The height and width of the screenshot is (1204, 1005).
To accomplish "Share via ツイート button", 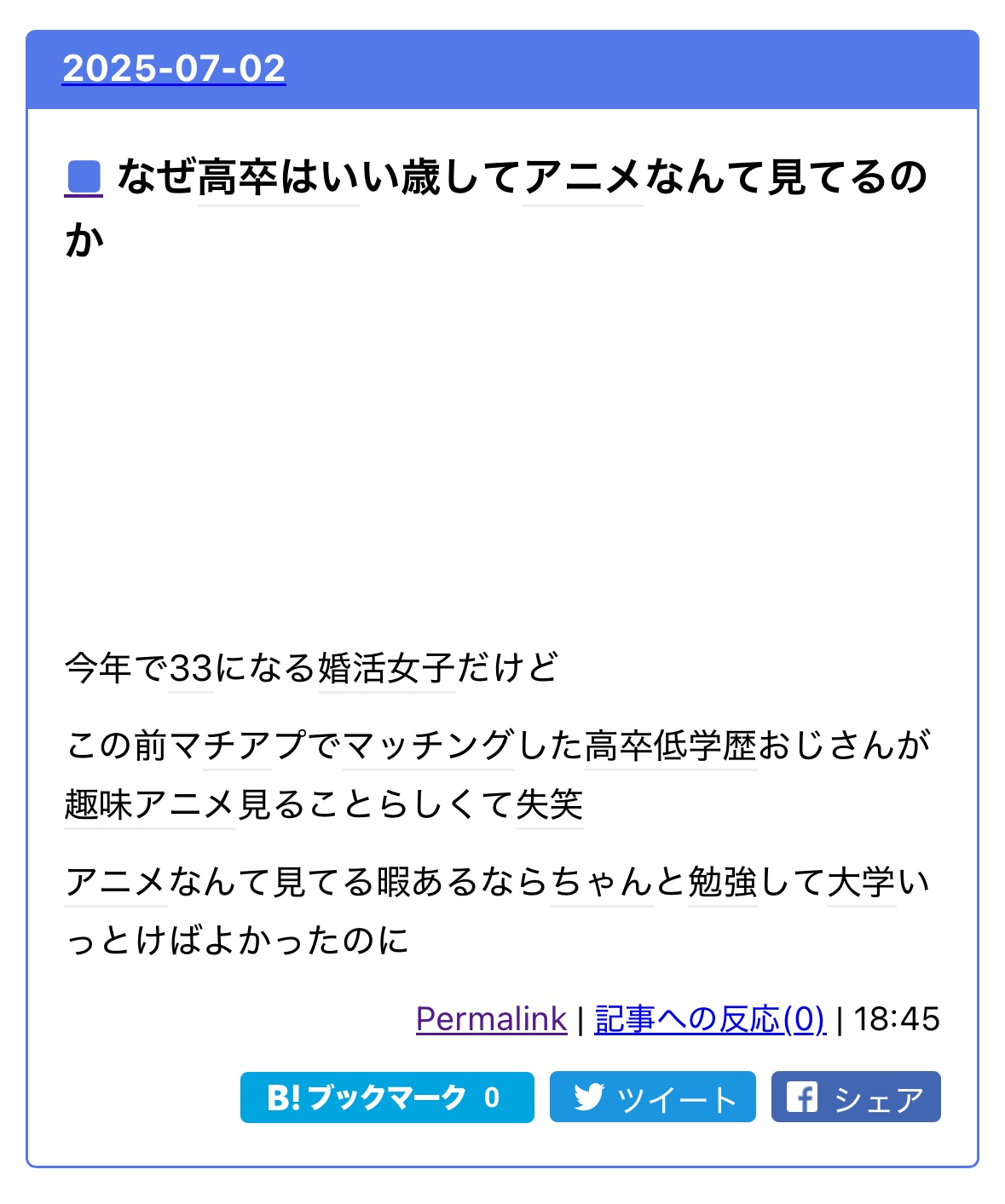I will click(652, 1097).
